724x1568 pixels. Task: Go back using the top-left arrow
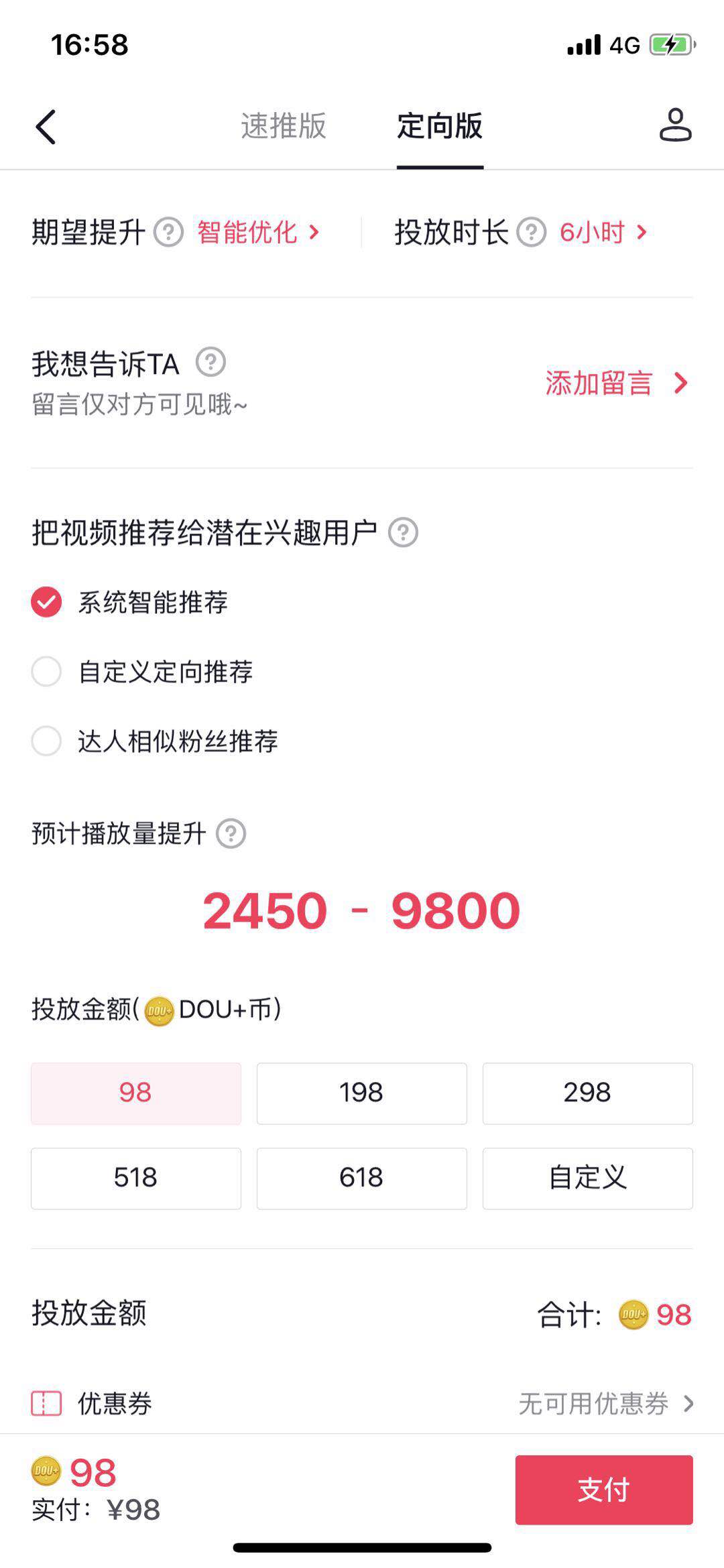[x=46, y=126]
